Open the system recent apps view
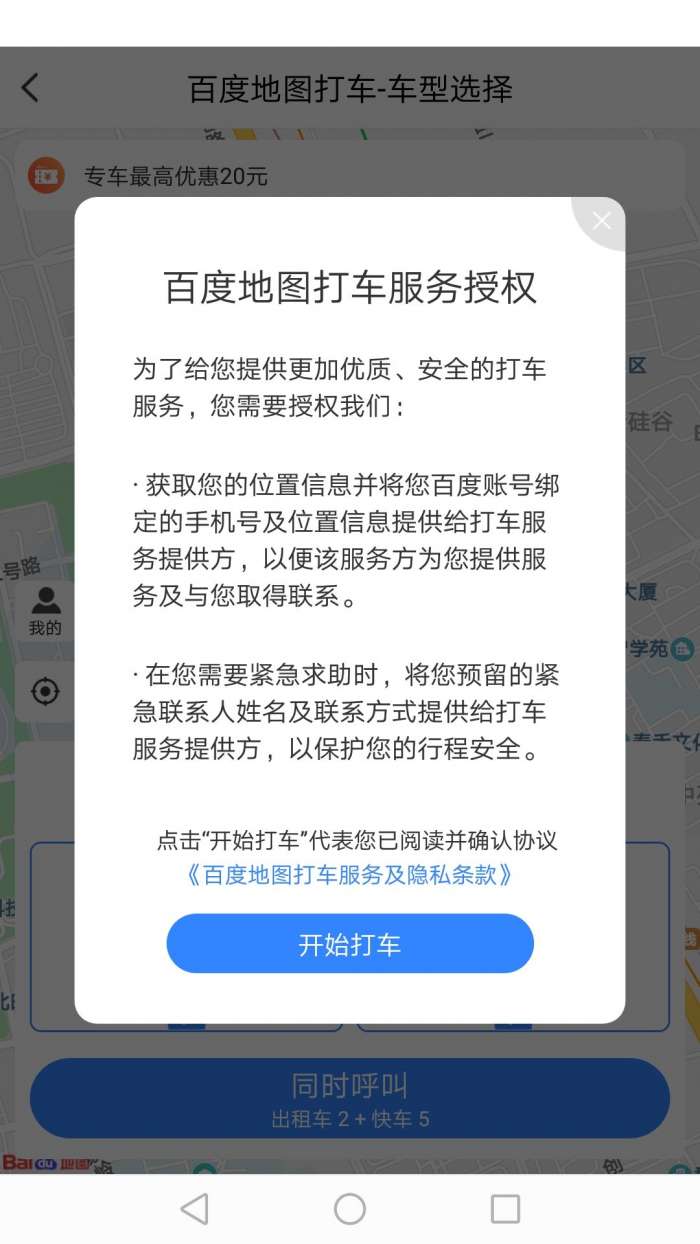This screenshot has height=1244, width=700. 505,1209
